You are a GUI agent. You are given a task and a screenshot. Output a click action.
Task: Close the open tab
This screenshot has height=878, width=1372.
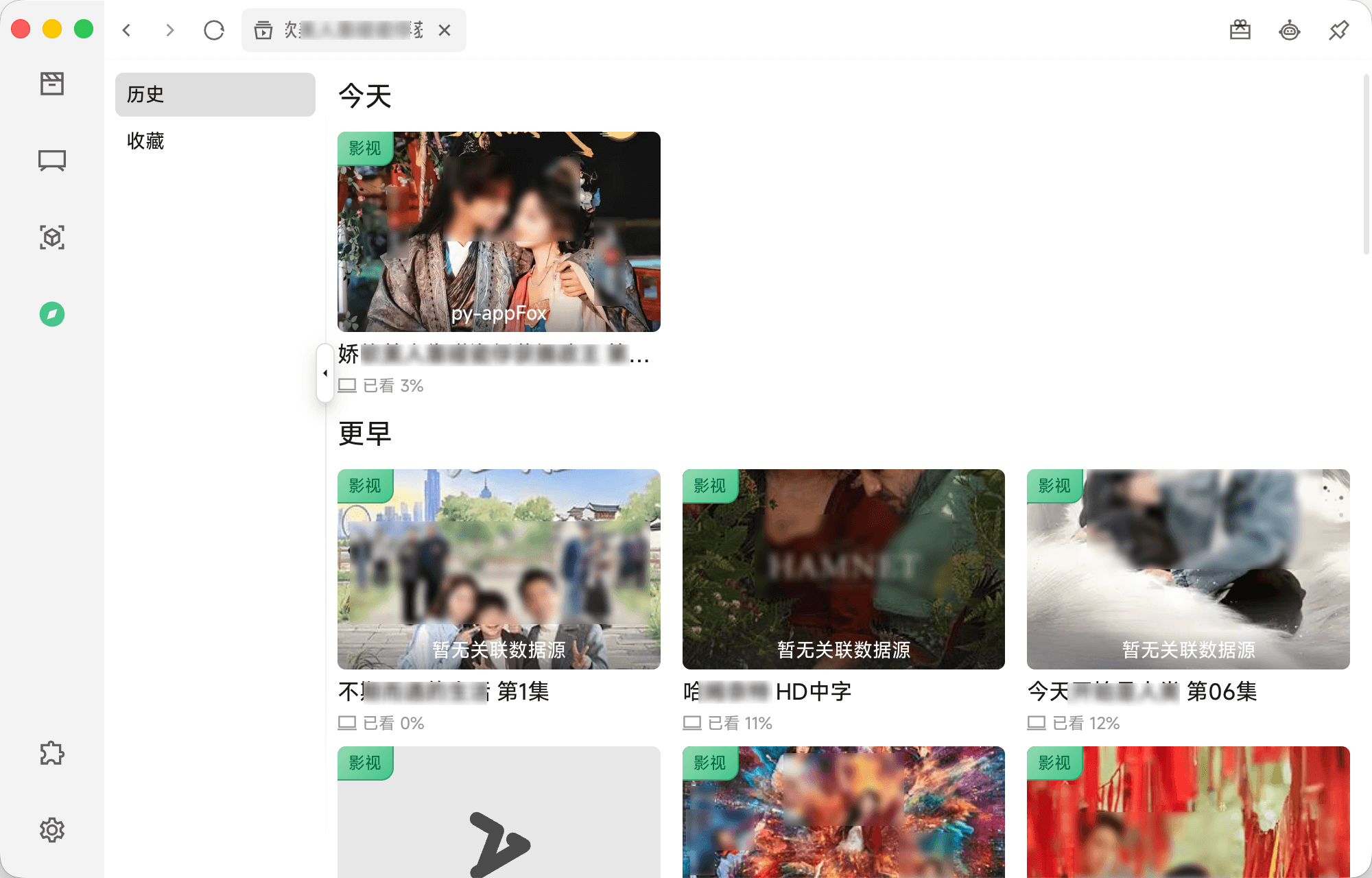[x=445, y=30]
